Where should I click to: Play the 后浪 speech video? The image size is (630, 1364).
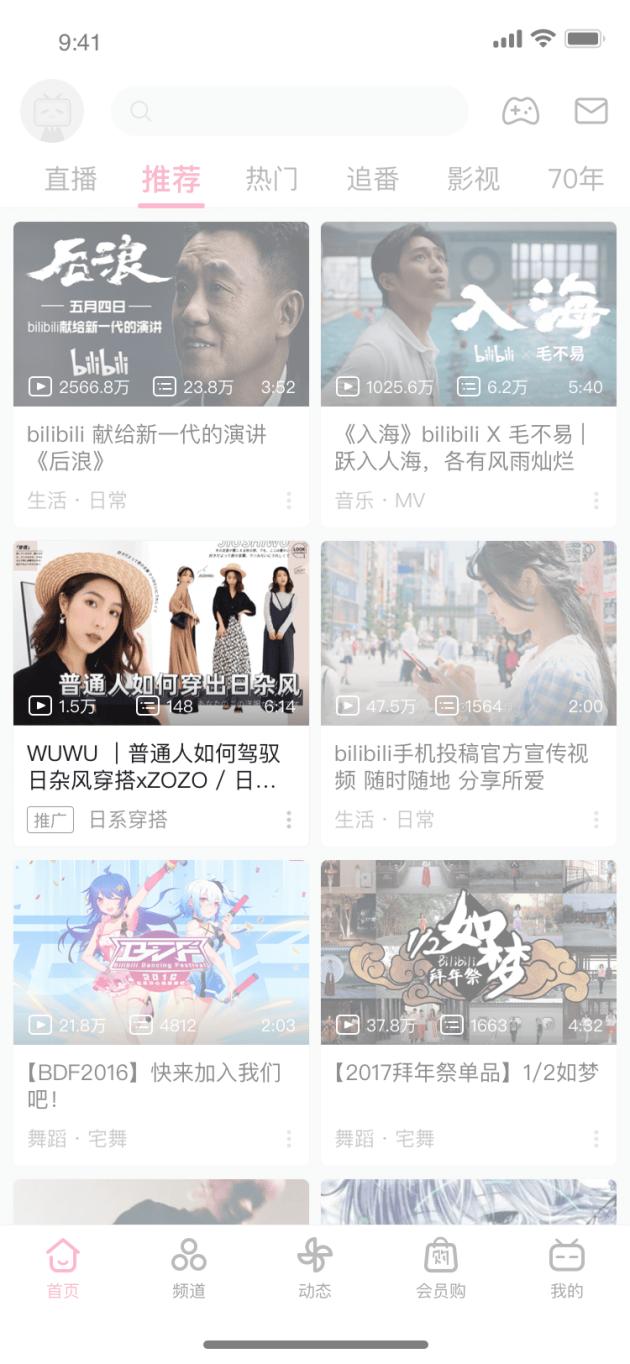point(161,314)
